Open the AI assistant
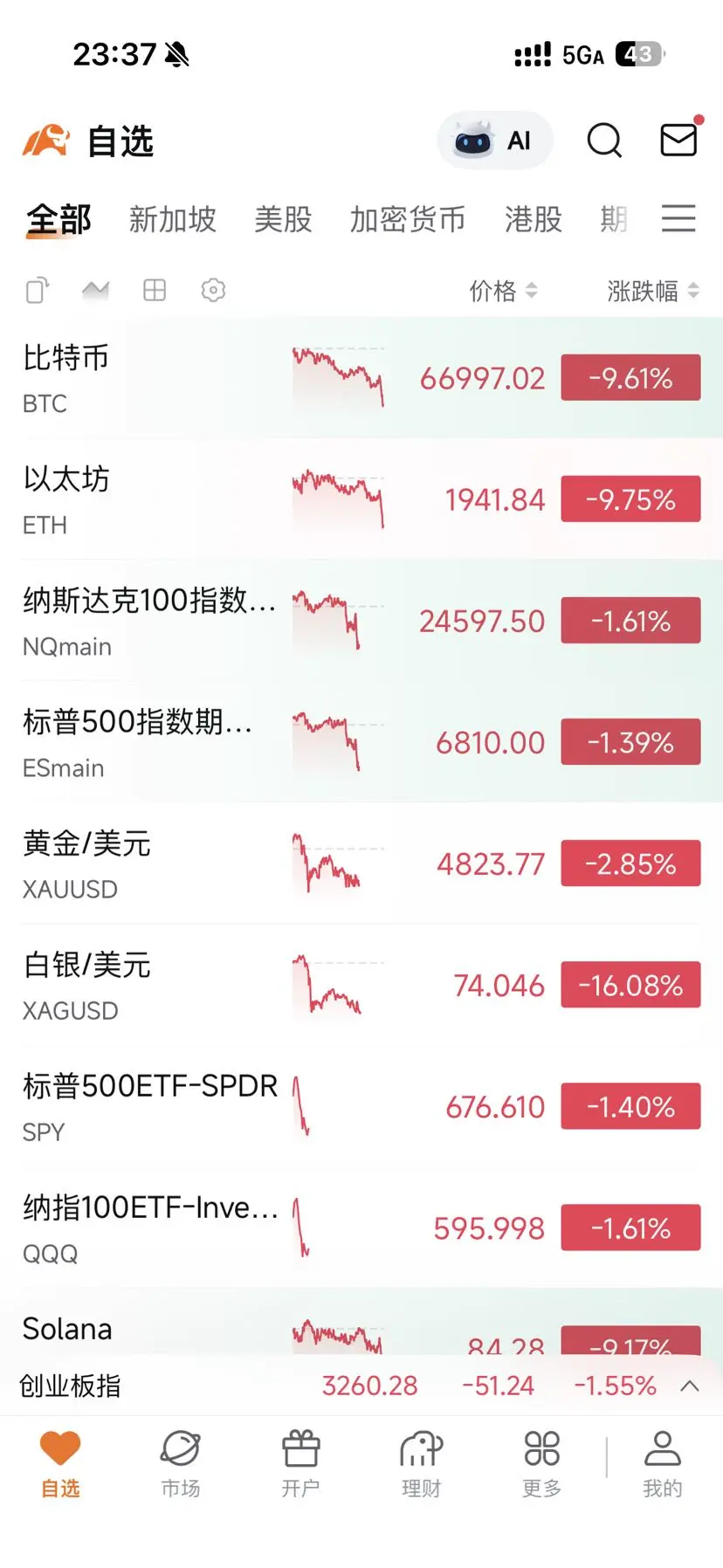Viewport: 723px width, 1568px height. click(494, 141)
